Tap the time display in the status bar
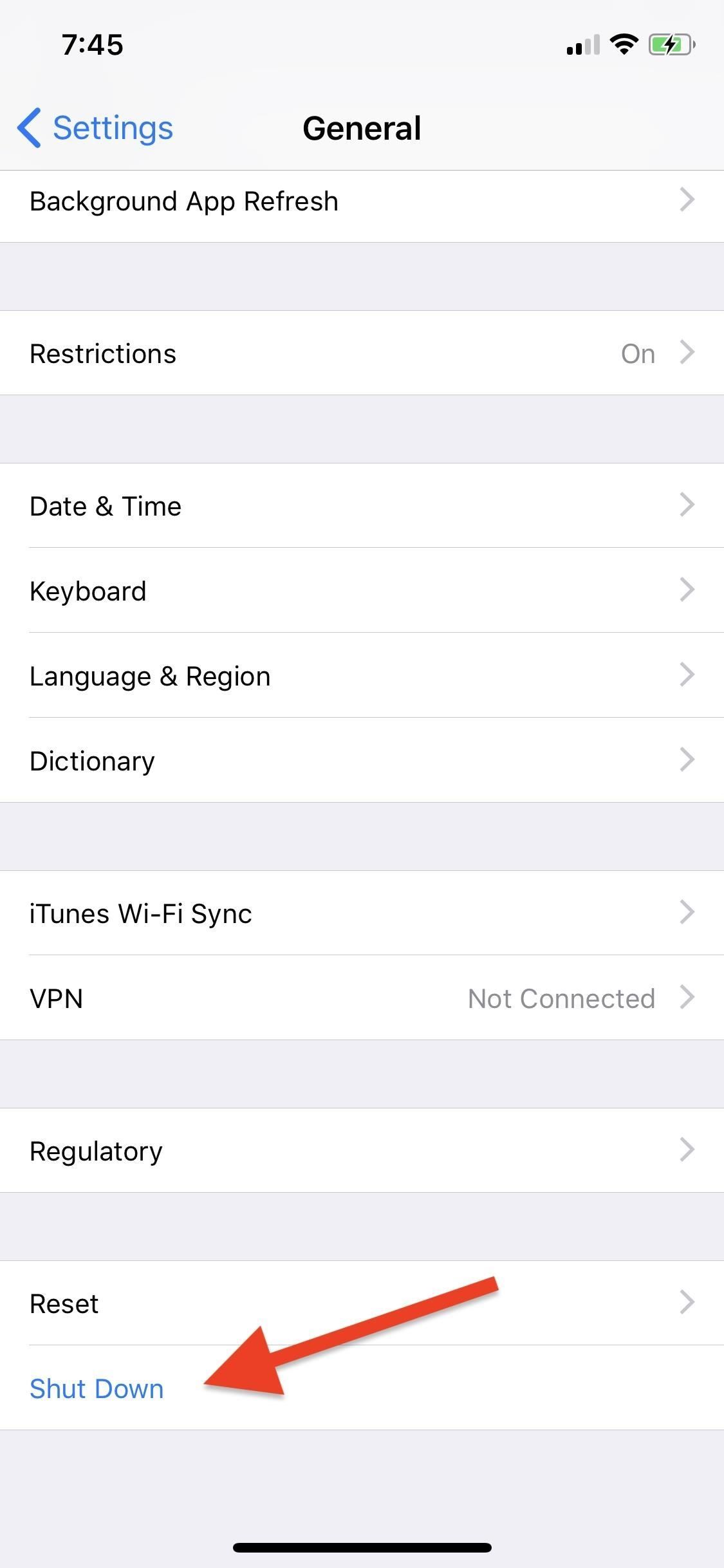 [x=92, y=44]
